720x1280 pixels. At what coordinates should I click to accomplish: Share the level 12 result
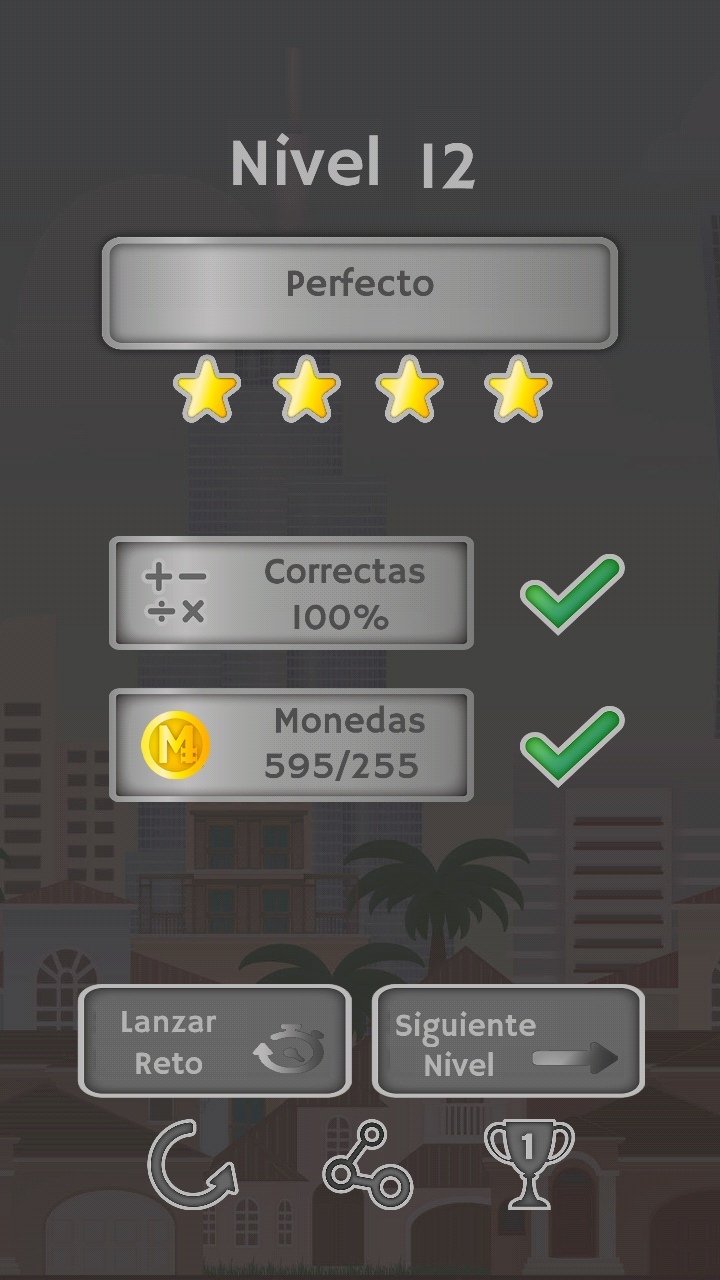pos(367,1166)
